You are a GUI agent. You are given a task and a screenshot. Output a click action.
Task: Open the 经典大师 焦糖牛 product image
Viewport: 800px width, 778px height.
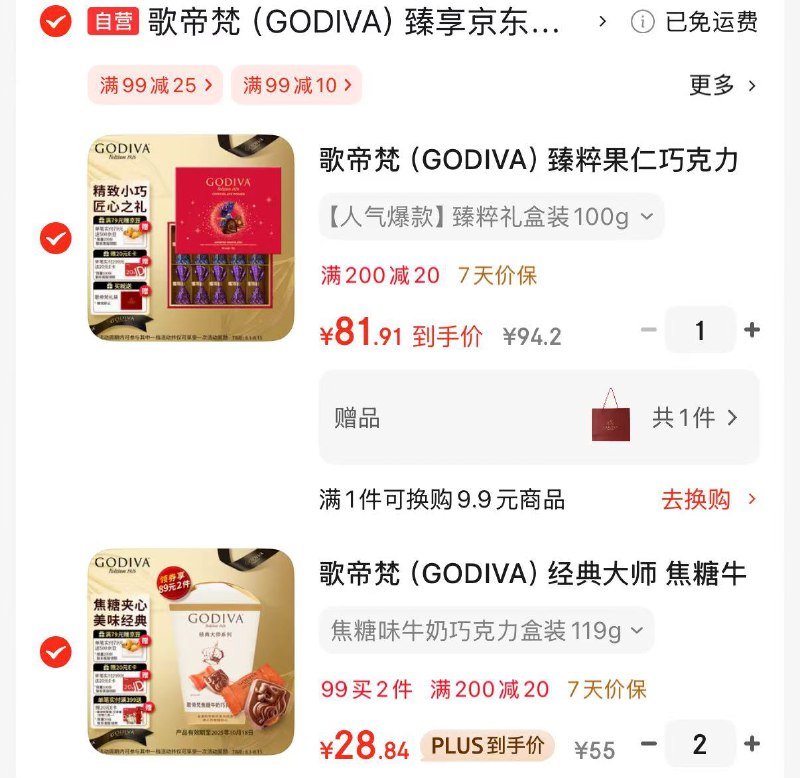192,652
